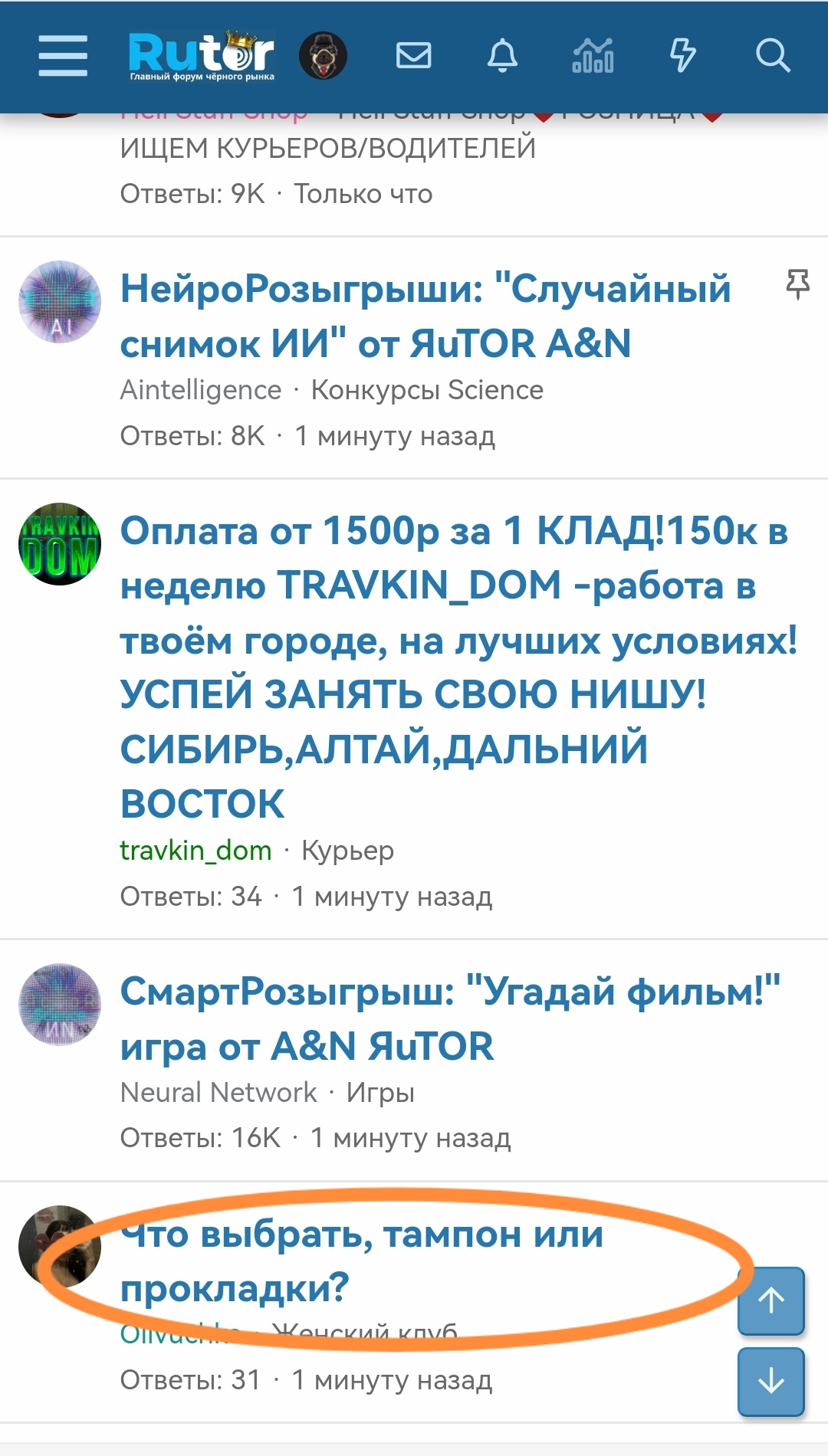The height and width of the screenshot is (1456, 828).
Task: Open travkin_dom user profile
Action: coord(195,850)
